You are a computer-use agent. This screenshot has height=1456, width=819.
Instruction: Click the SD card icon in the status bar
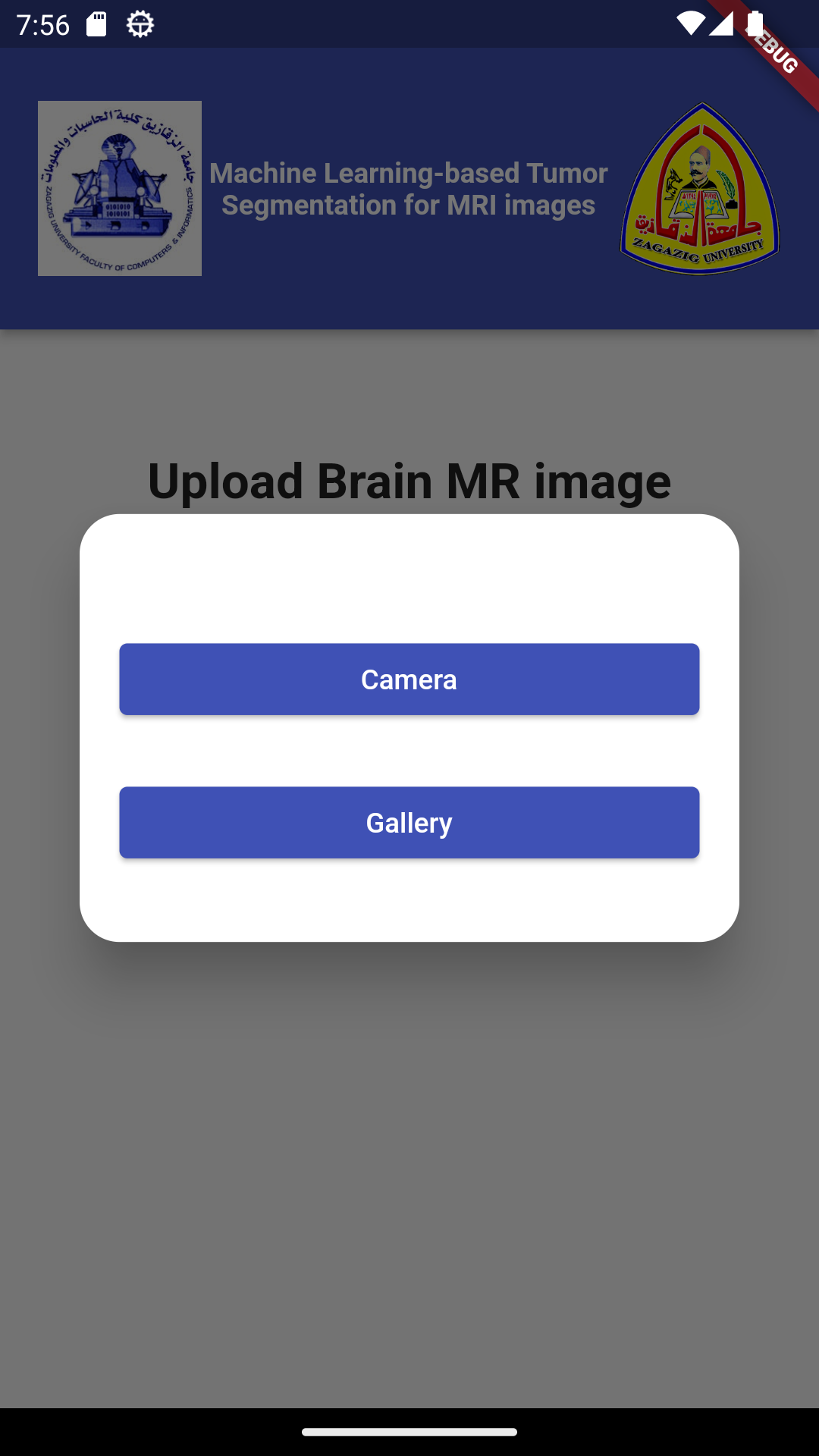pos(97,24)
